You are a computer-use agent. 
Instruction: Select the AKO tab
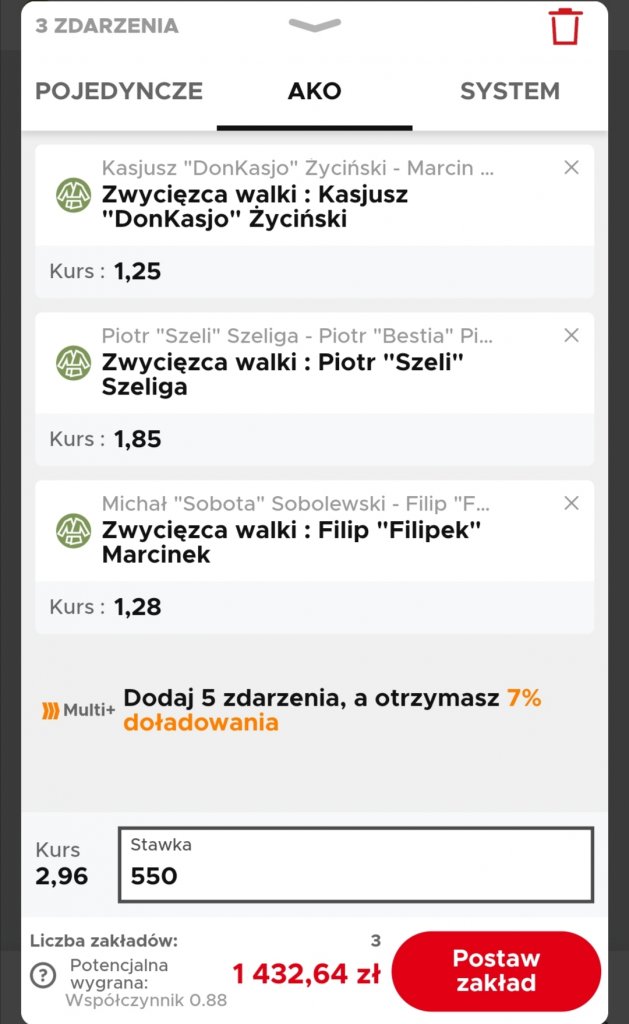(314, 91)
